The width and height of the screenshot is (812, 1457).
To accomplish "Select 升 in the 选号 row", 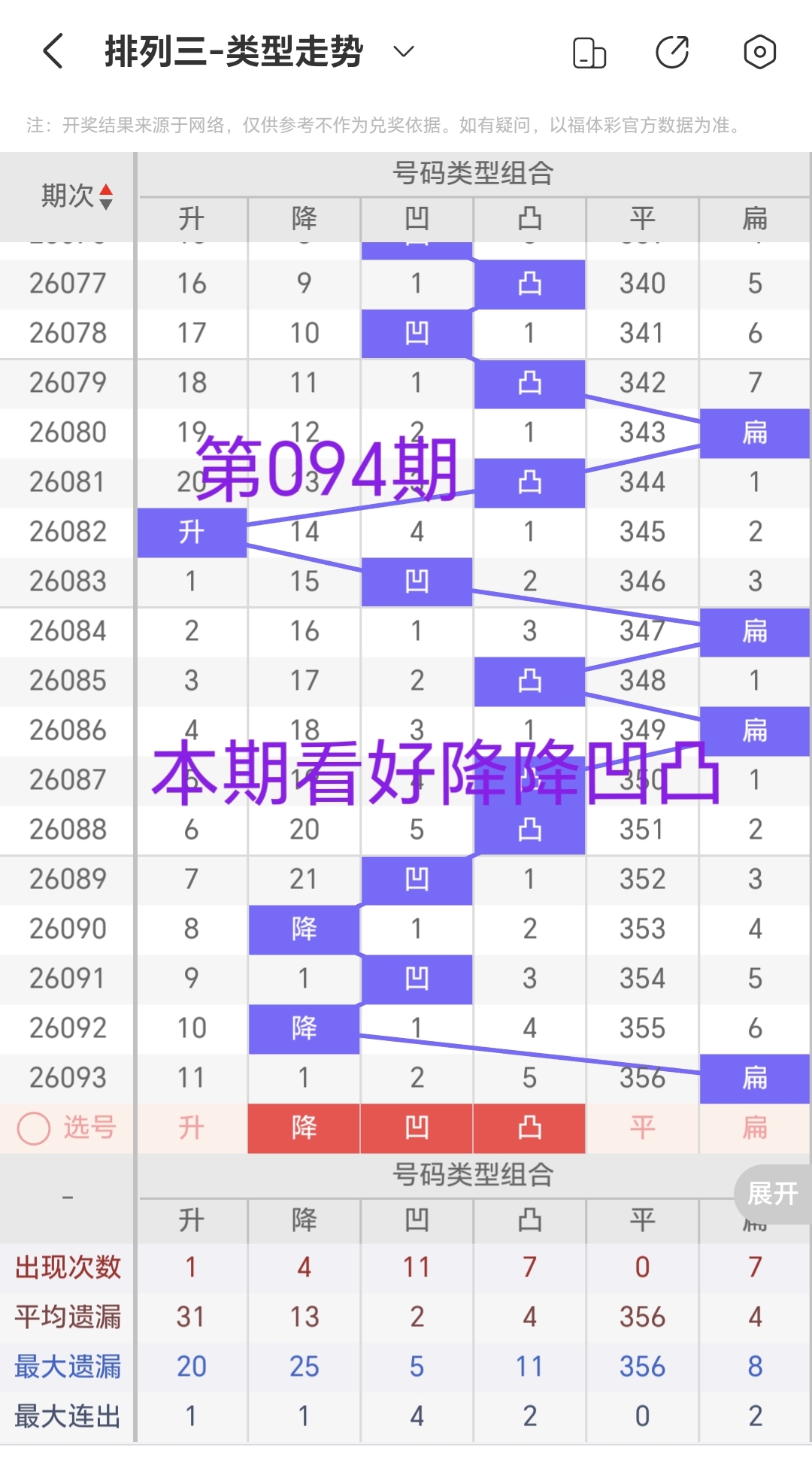I will 192,1127.
